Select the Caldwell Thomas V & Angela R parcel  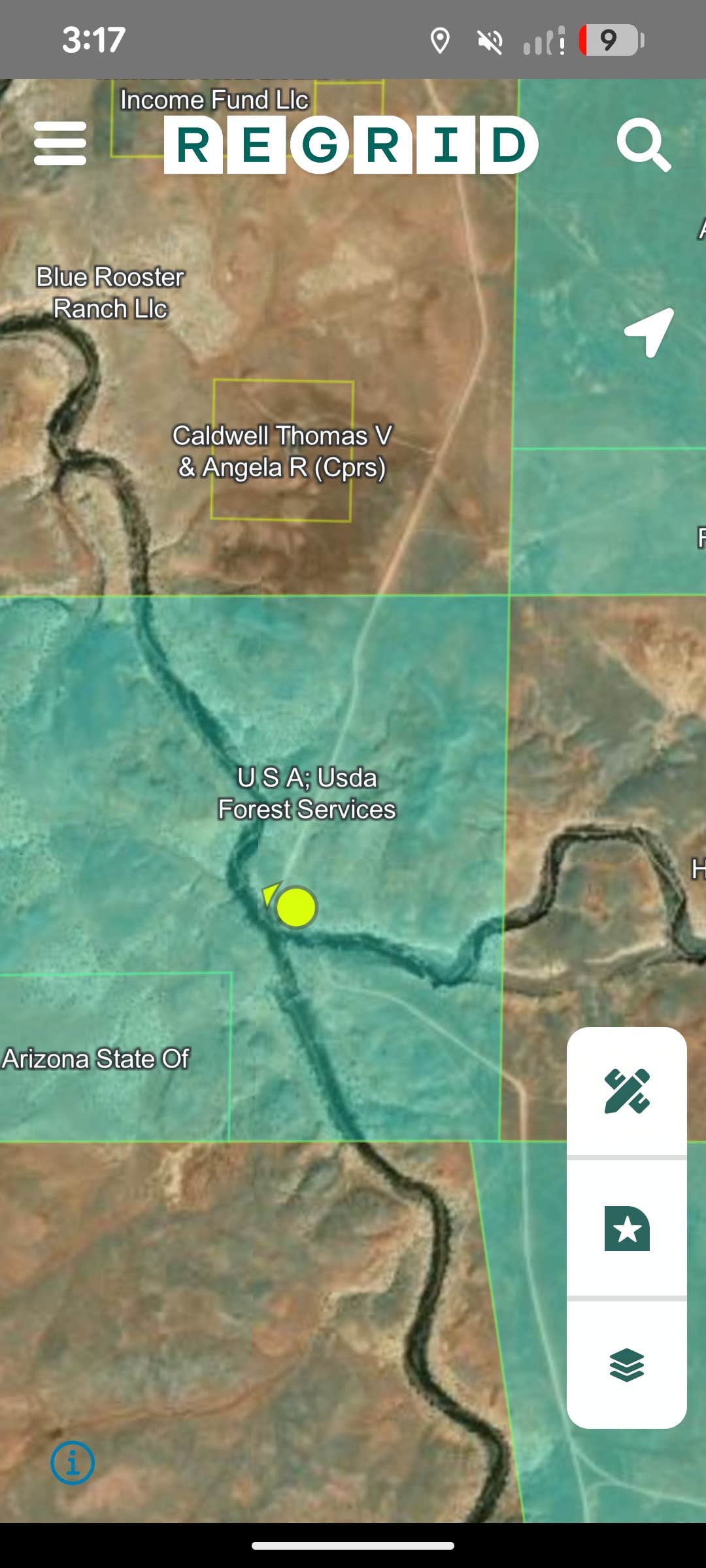(x=282, y=451)
